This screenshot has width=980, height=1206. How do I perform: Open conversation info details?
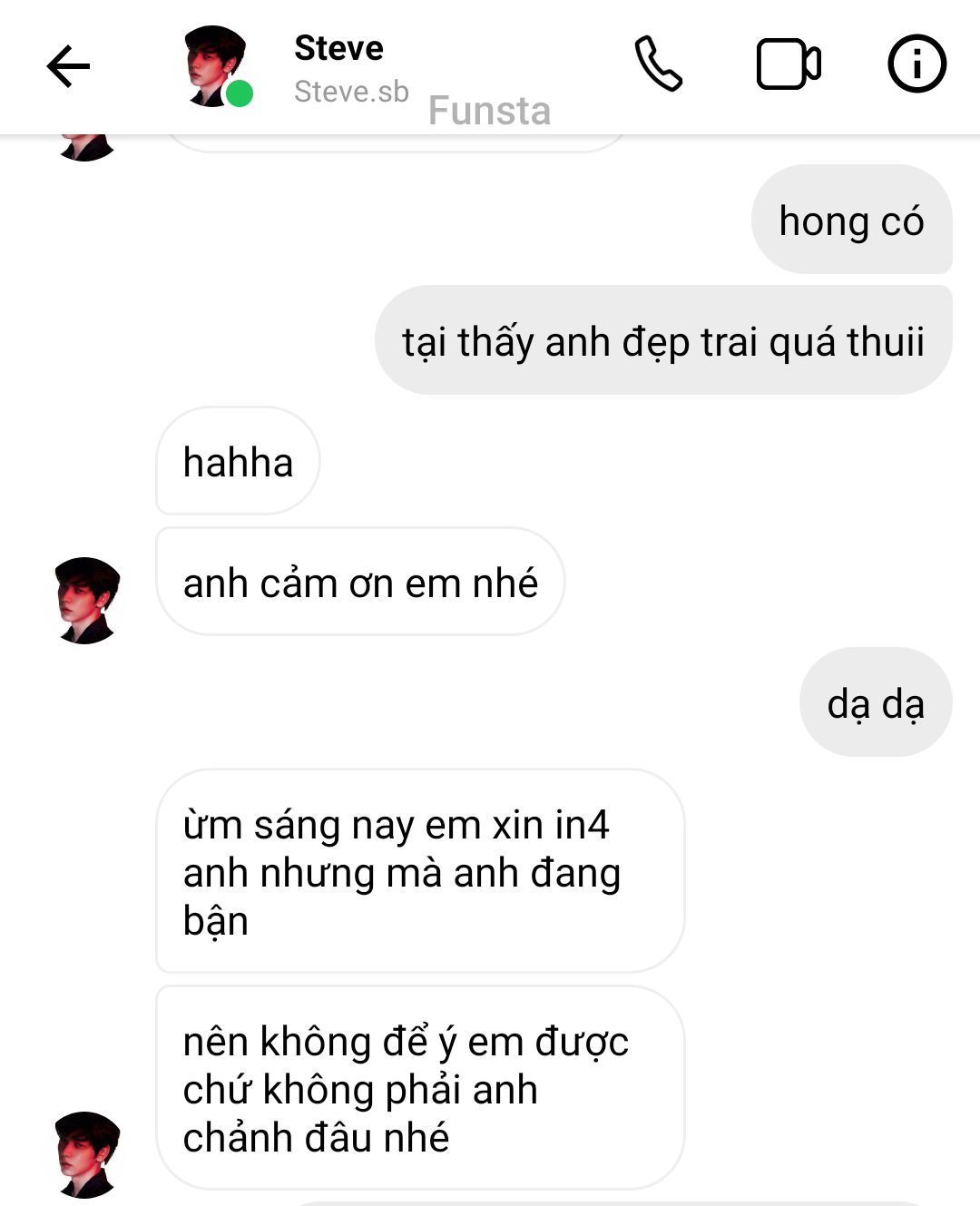point(916,64)
